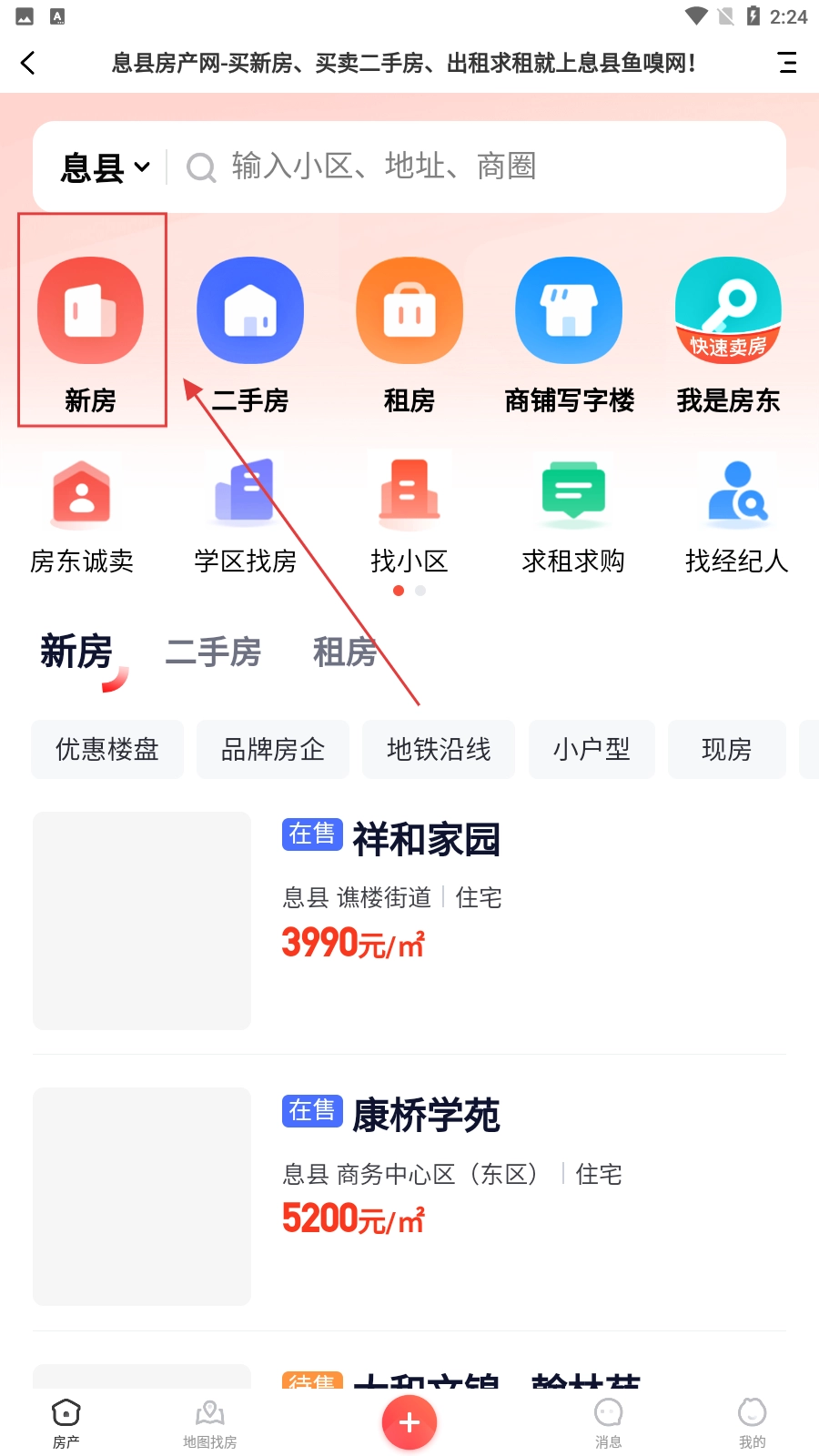Open the 消息 bottom tab

click(608, 1423)
